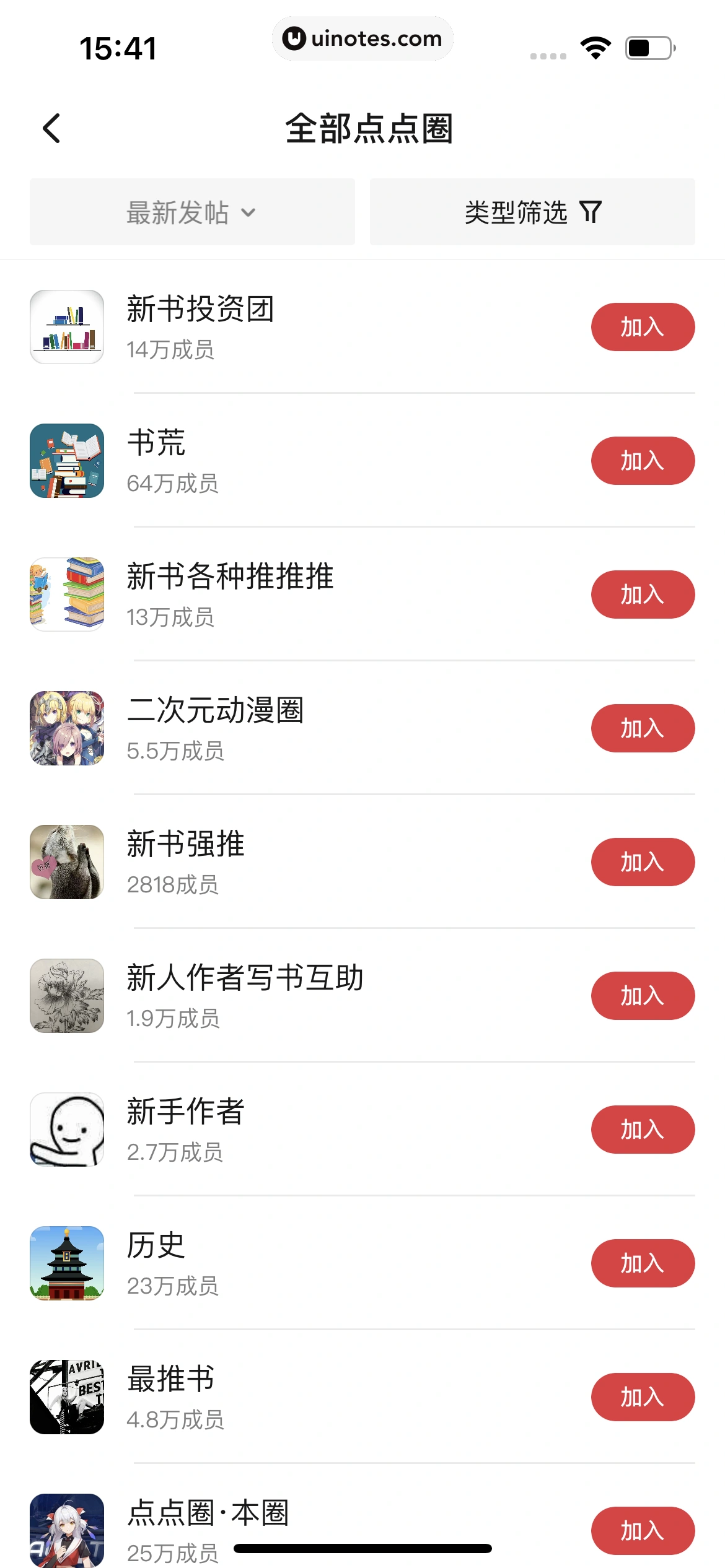Image resolution: width=725 pixels, height=1568 pixels.
Task: Open the 新人作者写书互助 circle avatar
Action: tap(66, 996)
